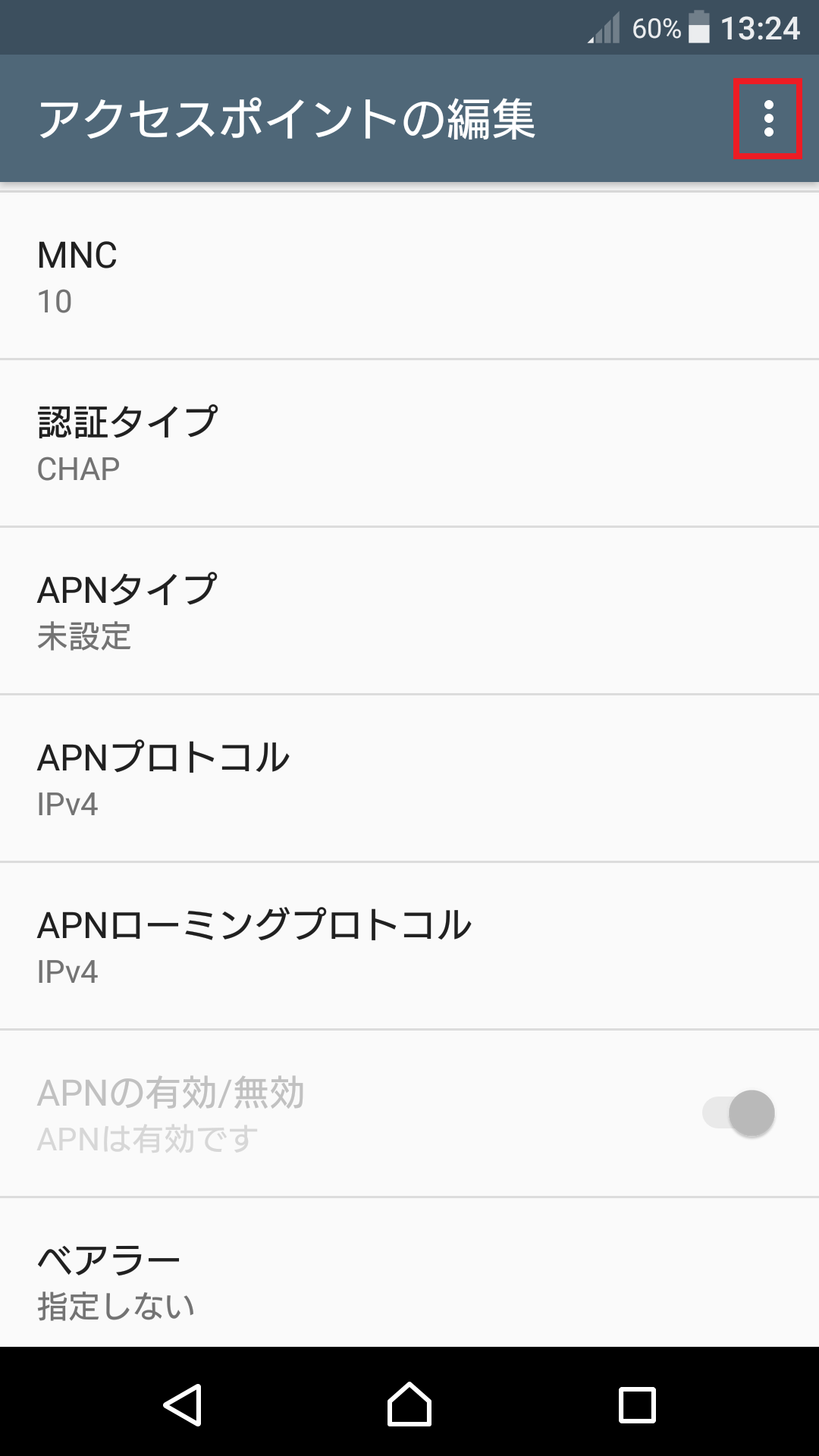819x1456 pixels.
Task: Open the APNローミングプロトコル selection
Action: [x=303, y=946]
